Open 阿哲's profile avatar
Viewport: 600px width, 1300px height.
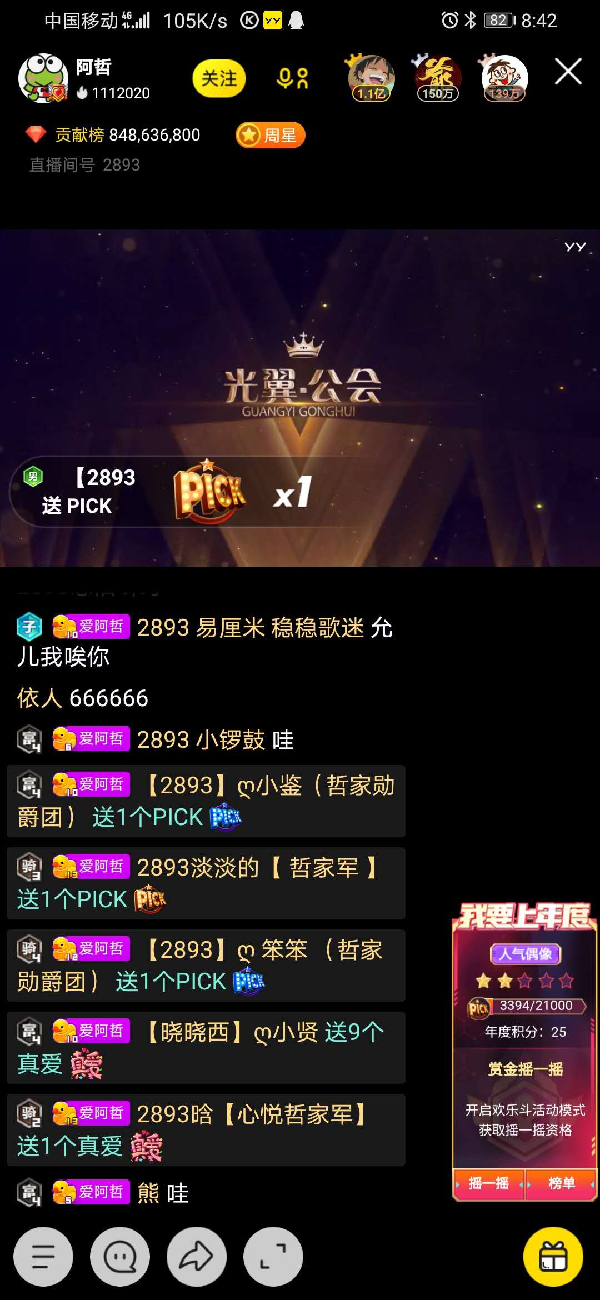tap(42, 79)
